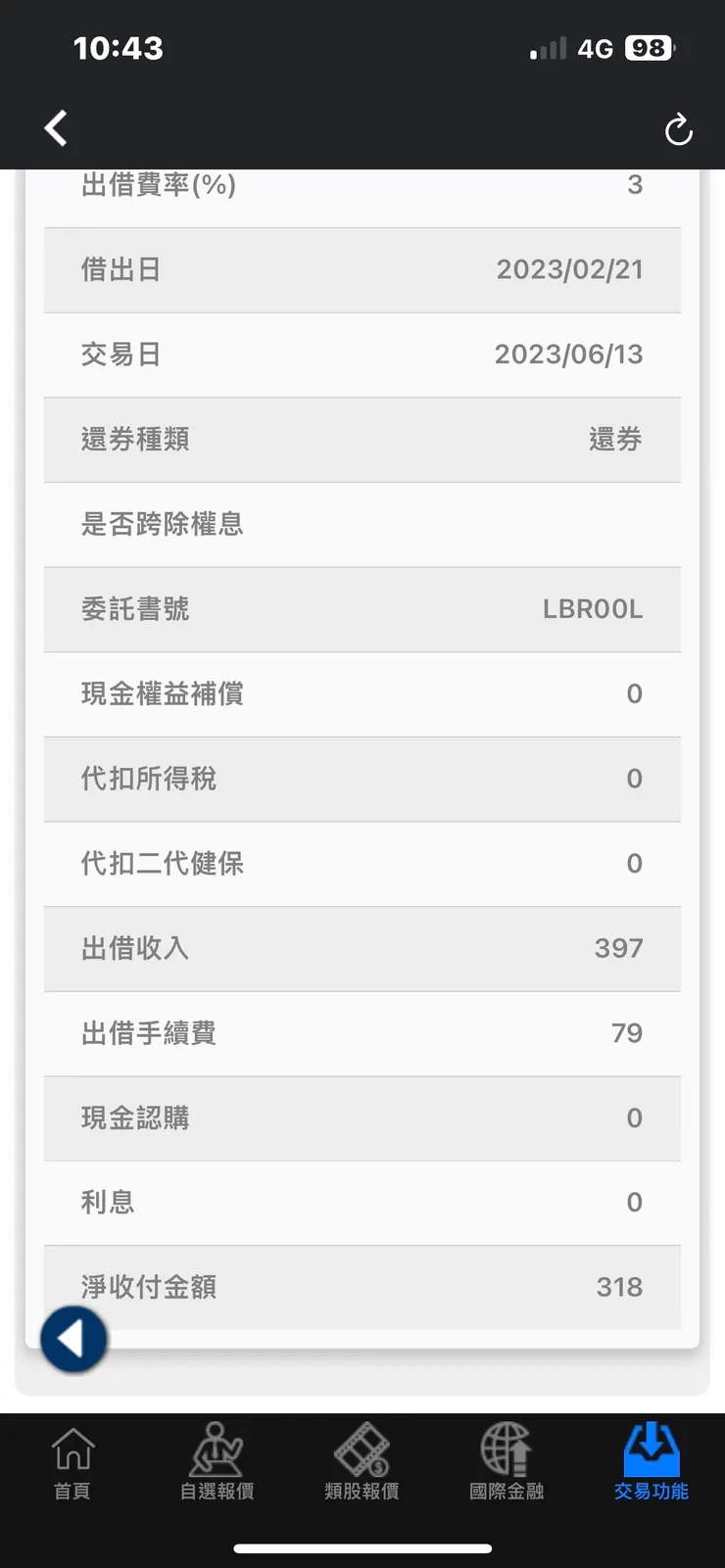Select the 委託書號 value LBR00L
Image resolution: width=725 pixels, height=1568 pixels.
[x=591, y=609]
